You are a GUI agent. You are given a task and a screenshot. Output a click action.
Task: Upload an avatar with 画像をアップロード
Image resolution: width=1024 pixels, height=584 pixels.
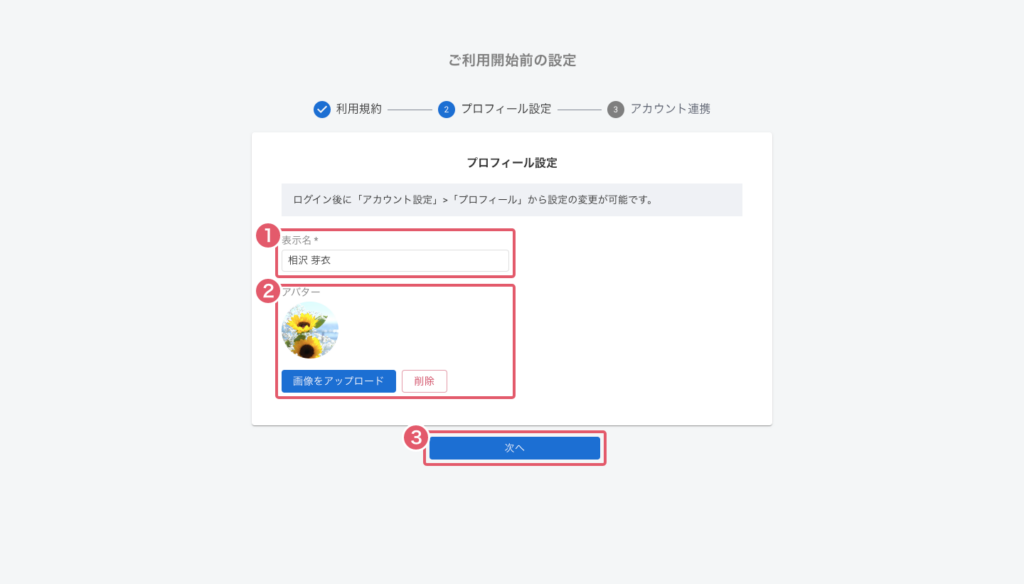(338, 382)
